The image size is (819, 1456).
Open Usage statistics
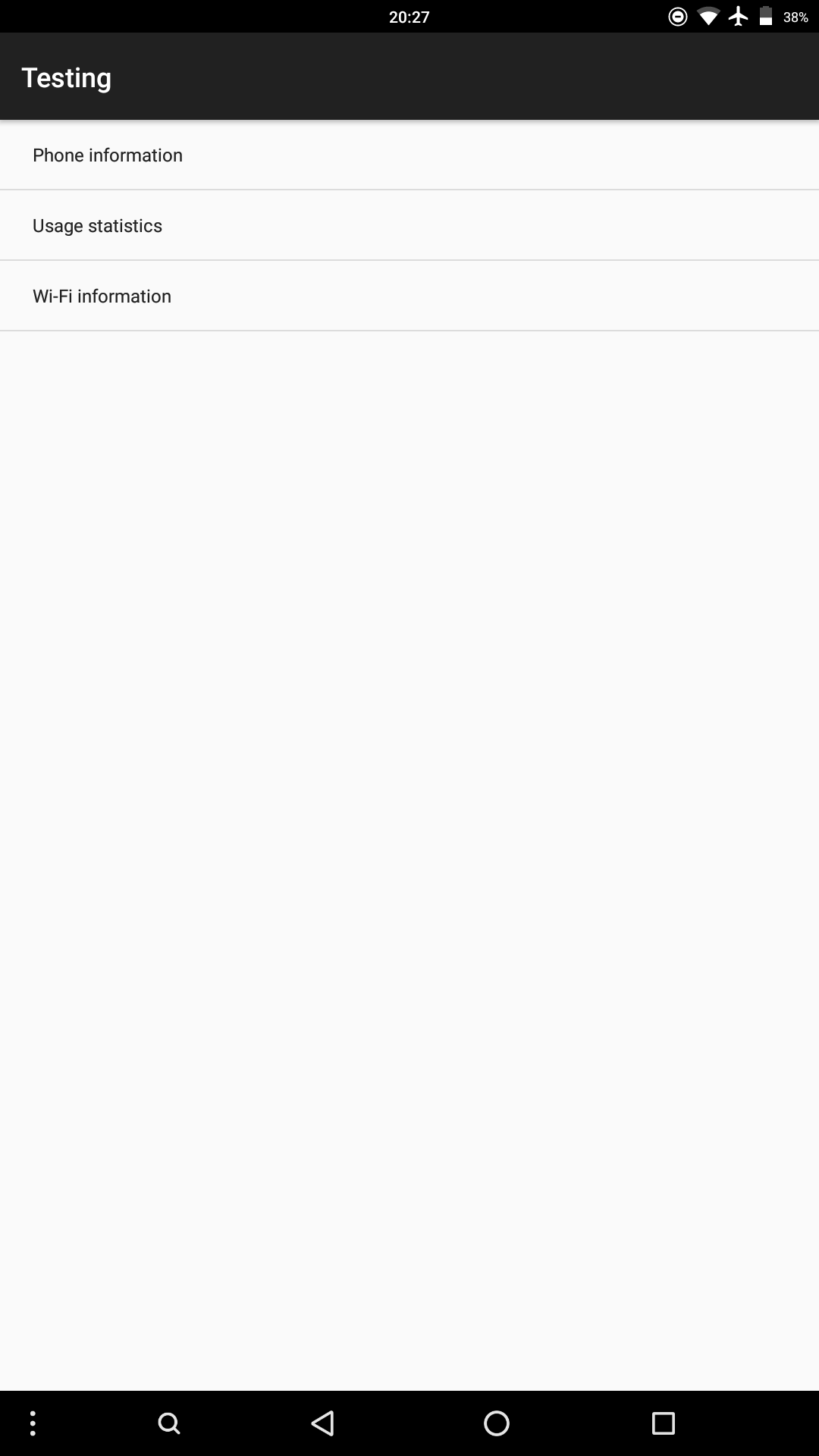pyautogui.click(x=409, y=225)
